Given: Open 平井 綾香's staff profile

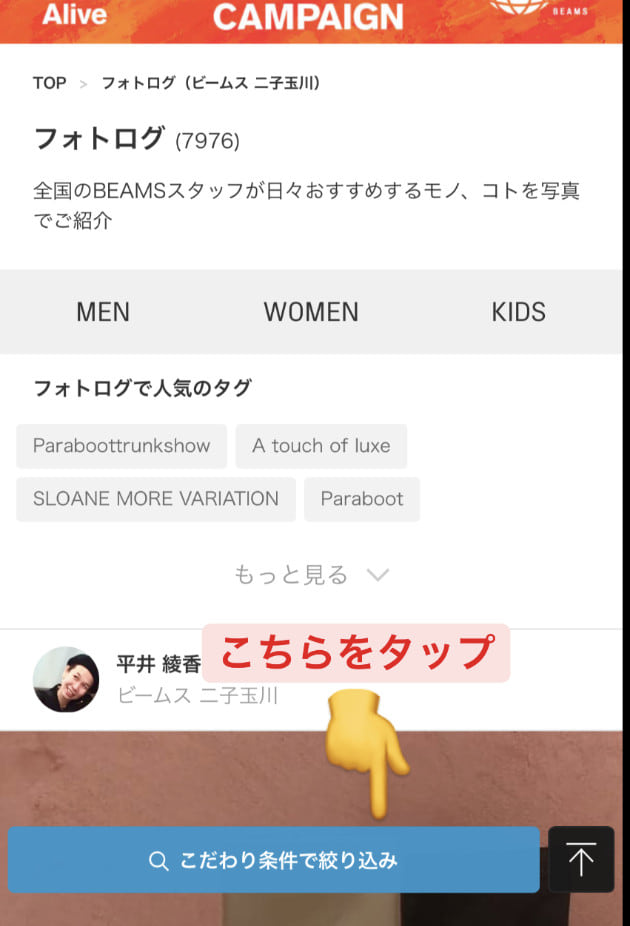Looking at the screenshot, I should pos(66,679).
